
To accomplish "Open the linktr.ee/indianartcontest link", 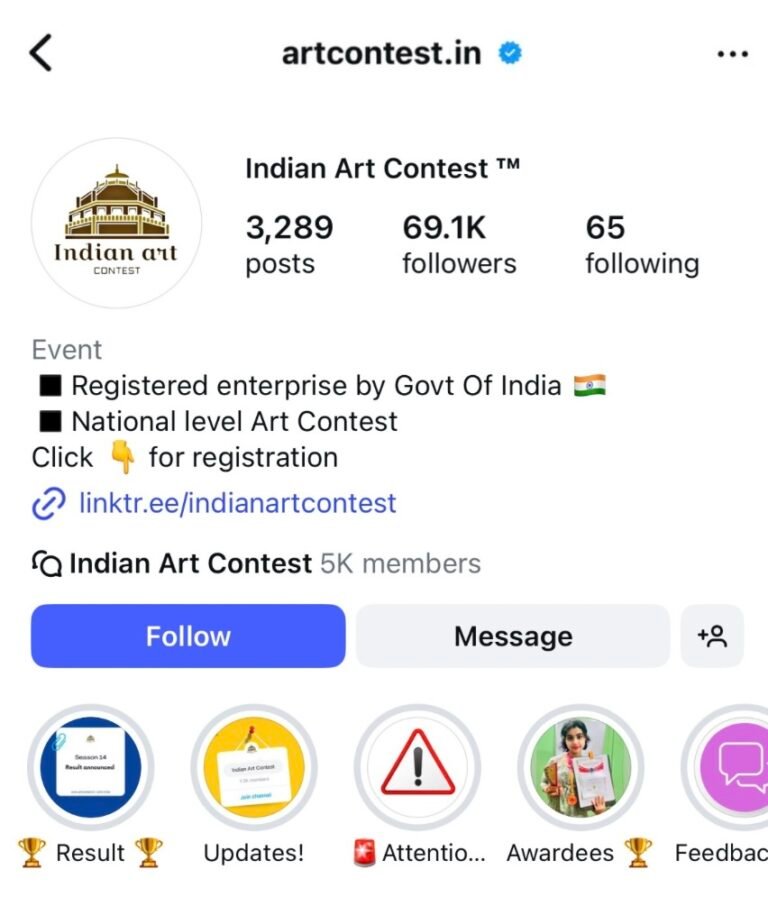I will click(x=237, y=503).
